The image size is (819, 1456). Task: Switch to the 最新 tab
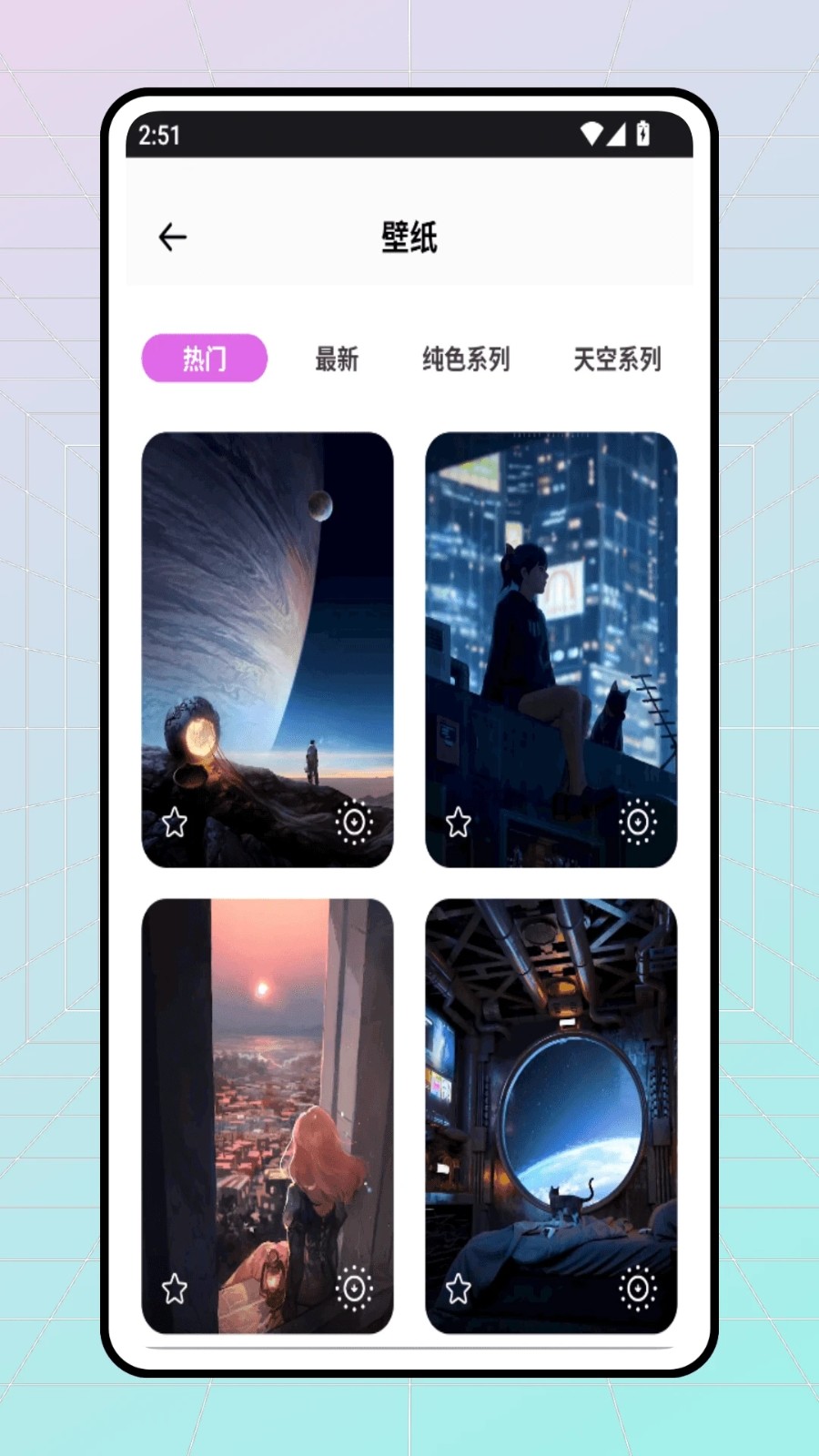click(337, 359)
